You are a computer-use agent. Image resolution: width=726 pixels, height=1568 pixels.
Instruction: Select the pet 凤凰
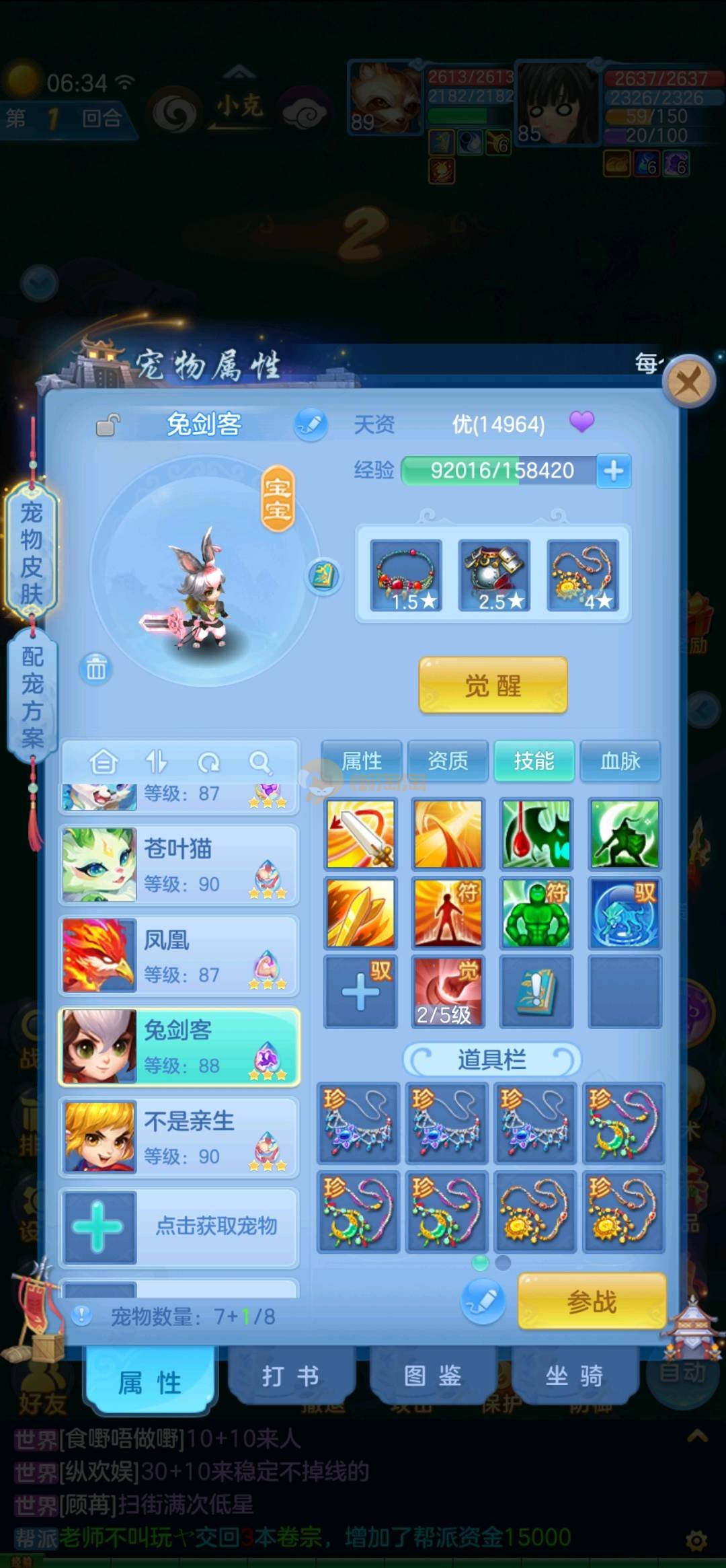(179, 956)
